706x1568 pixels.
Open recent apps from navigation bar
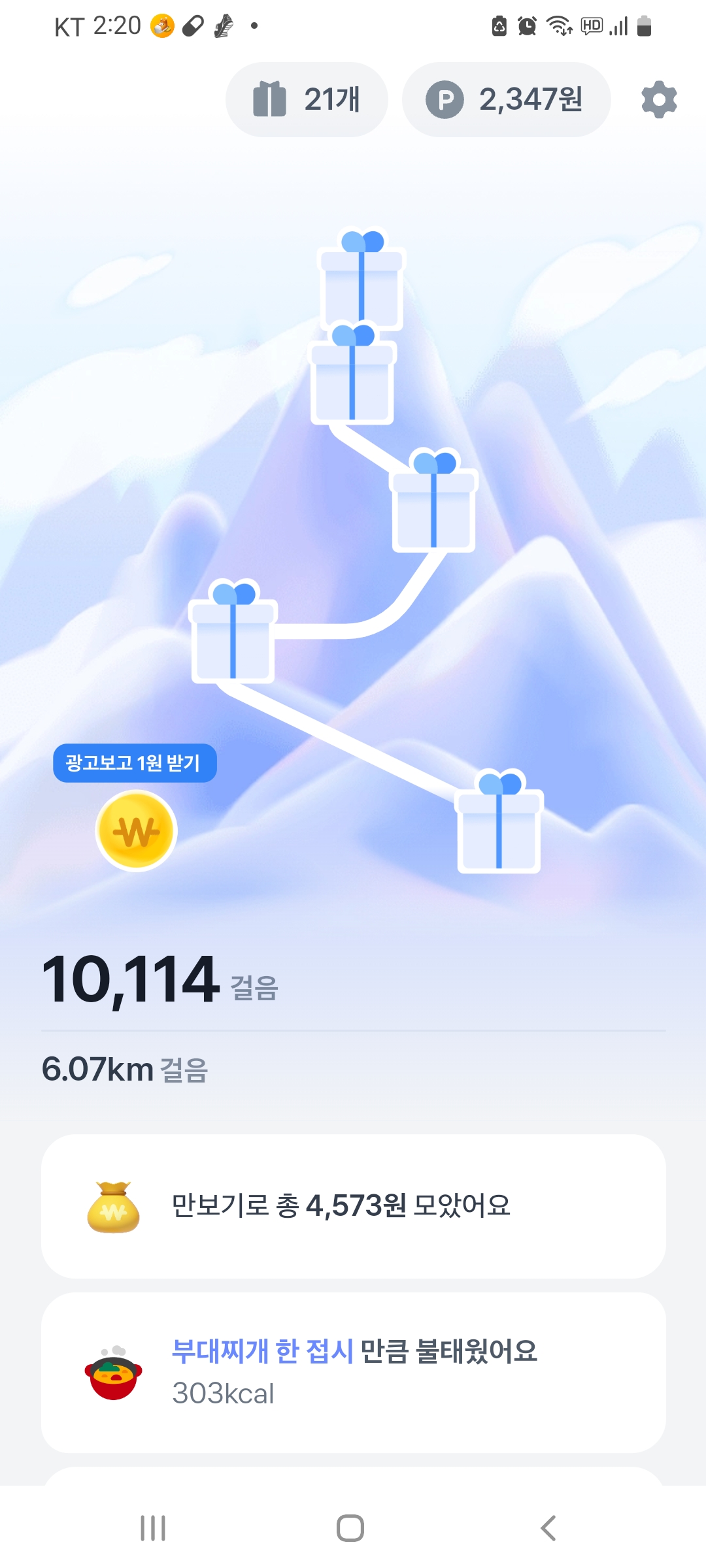(x=153, y=1528)
